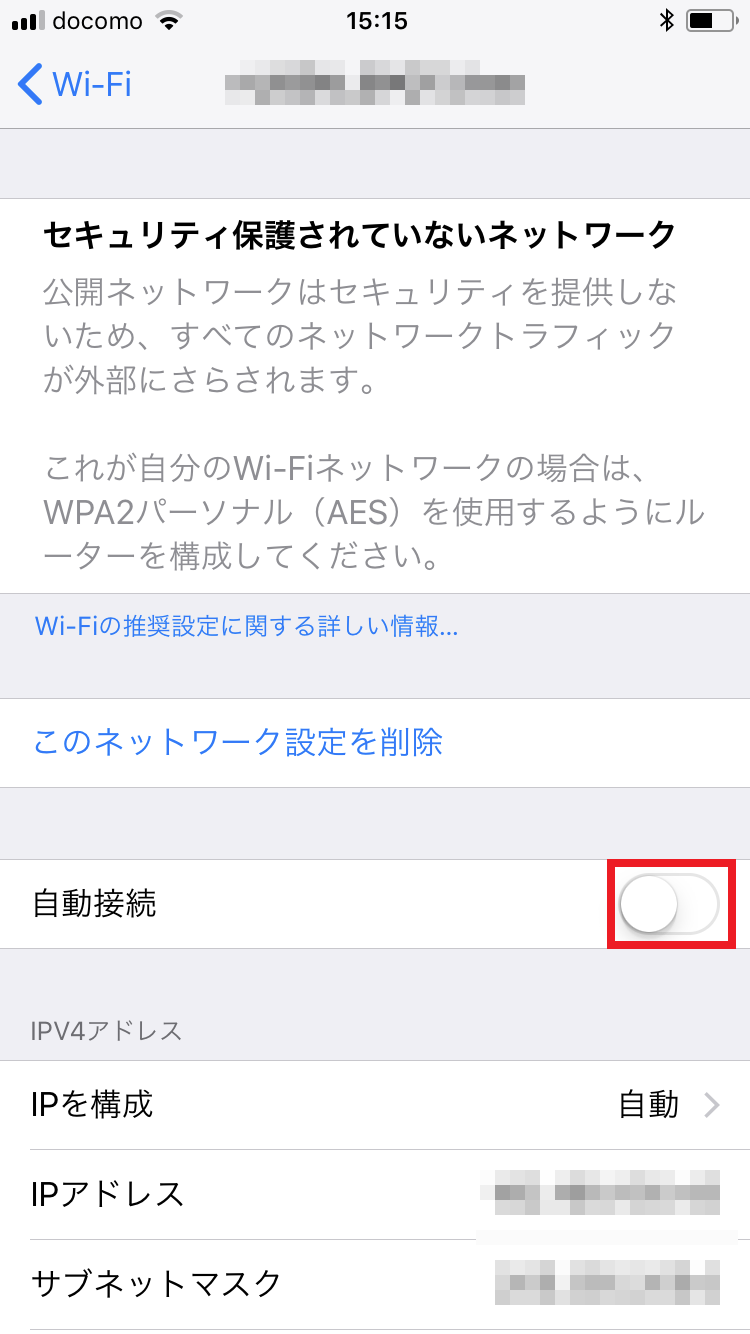Viewport: 750px width, 1334px height.
Task: Tap このネットワーク設定を削除
Action: [238, 742]
